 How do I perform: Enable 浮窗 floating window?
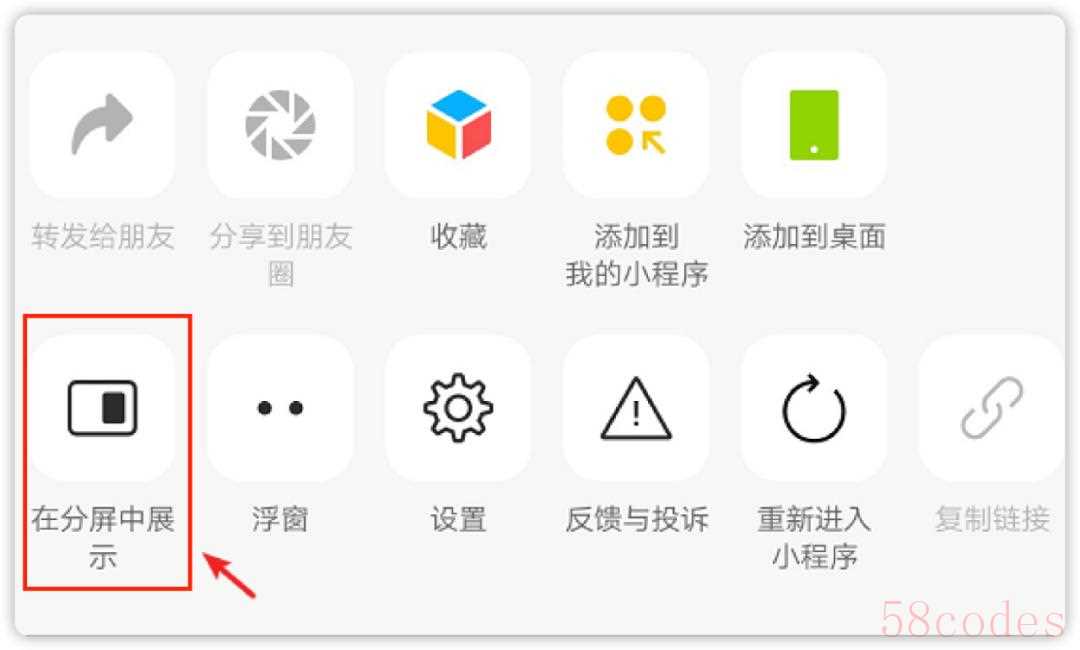coord(280,408)
